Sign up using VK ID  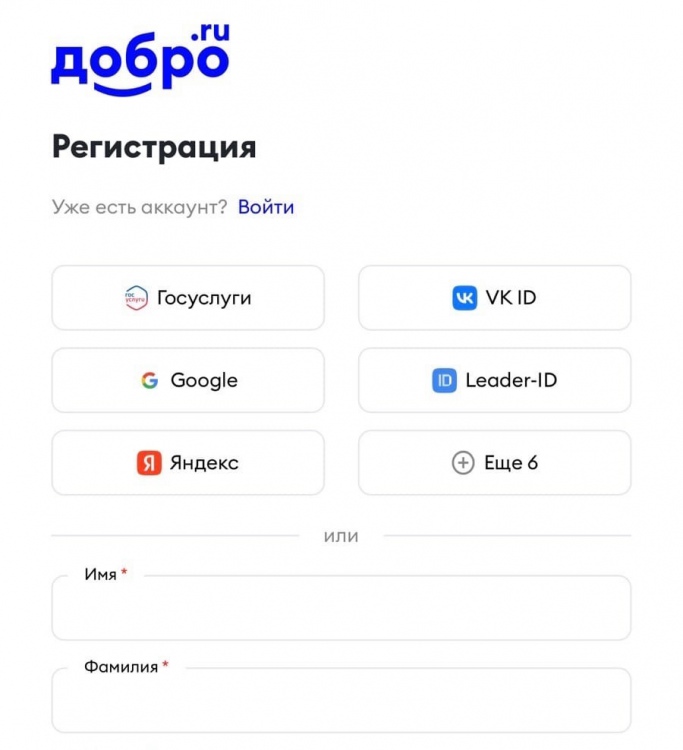(x=494, y=298)
